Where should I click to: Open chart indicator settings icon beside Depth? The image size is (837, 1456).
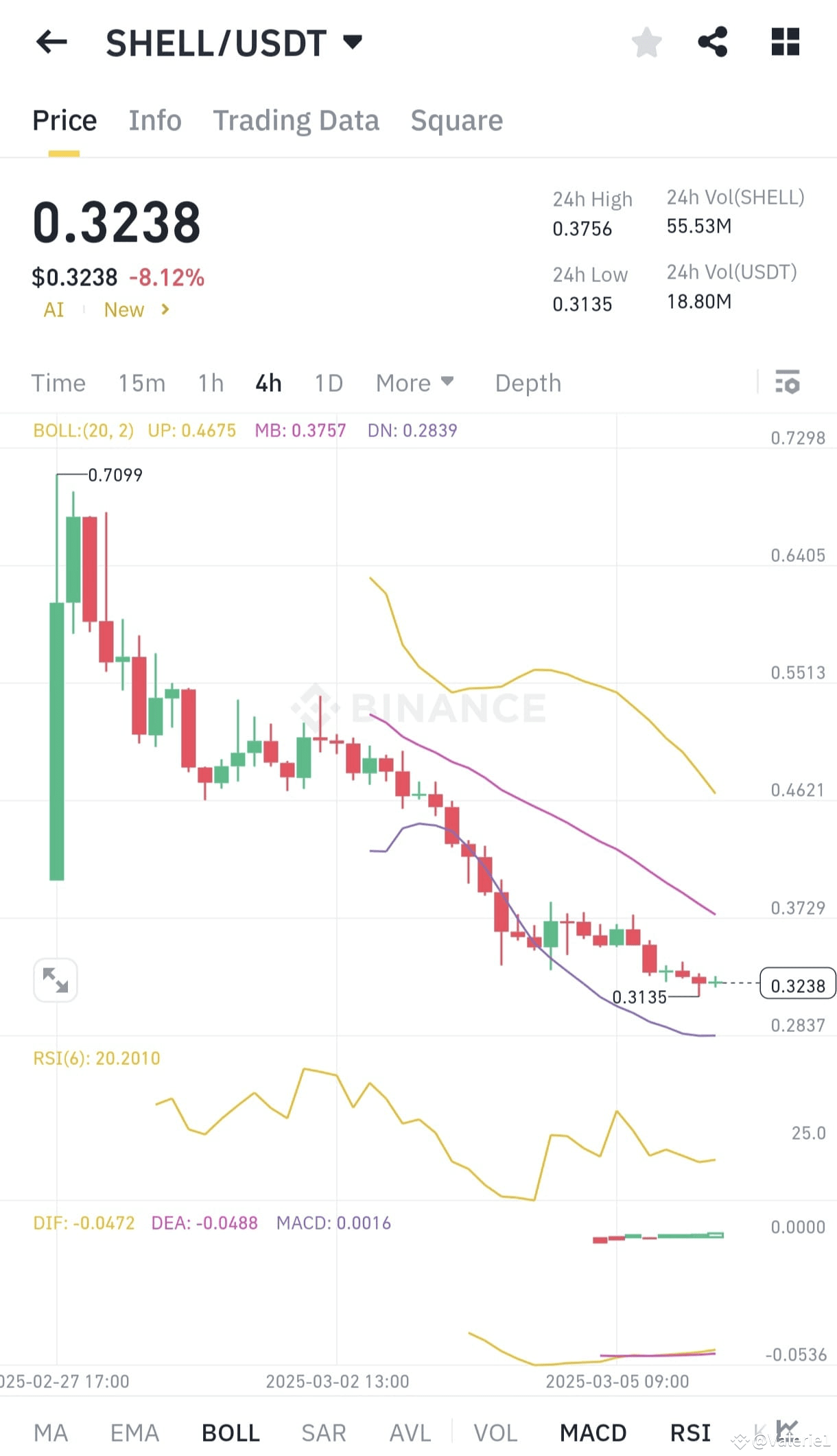pos(786,383)
